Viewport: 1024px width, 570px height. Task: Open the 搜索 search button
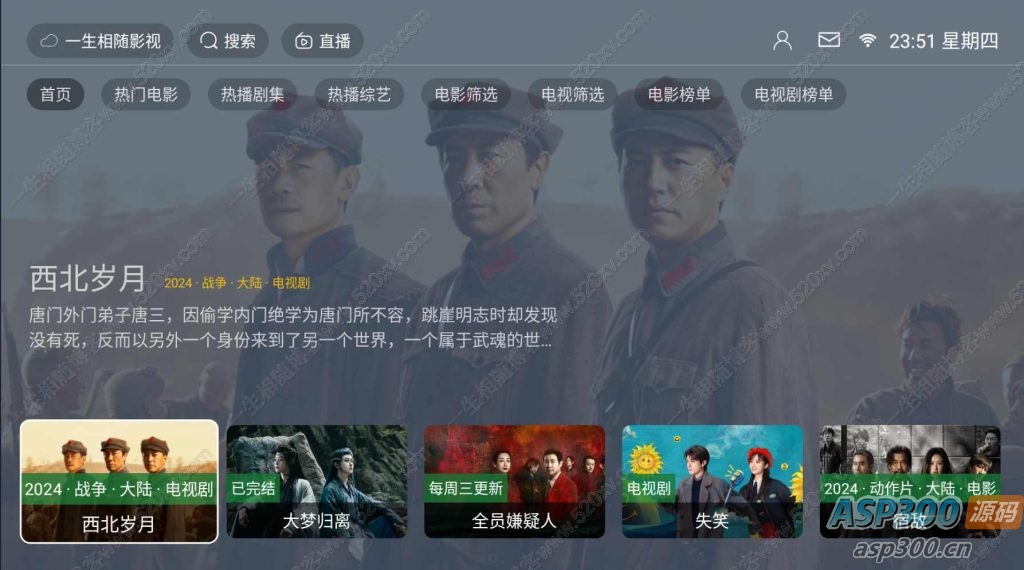228,41
